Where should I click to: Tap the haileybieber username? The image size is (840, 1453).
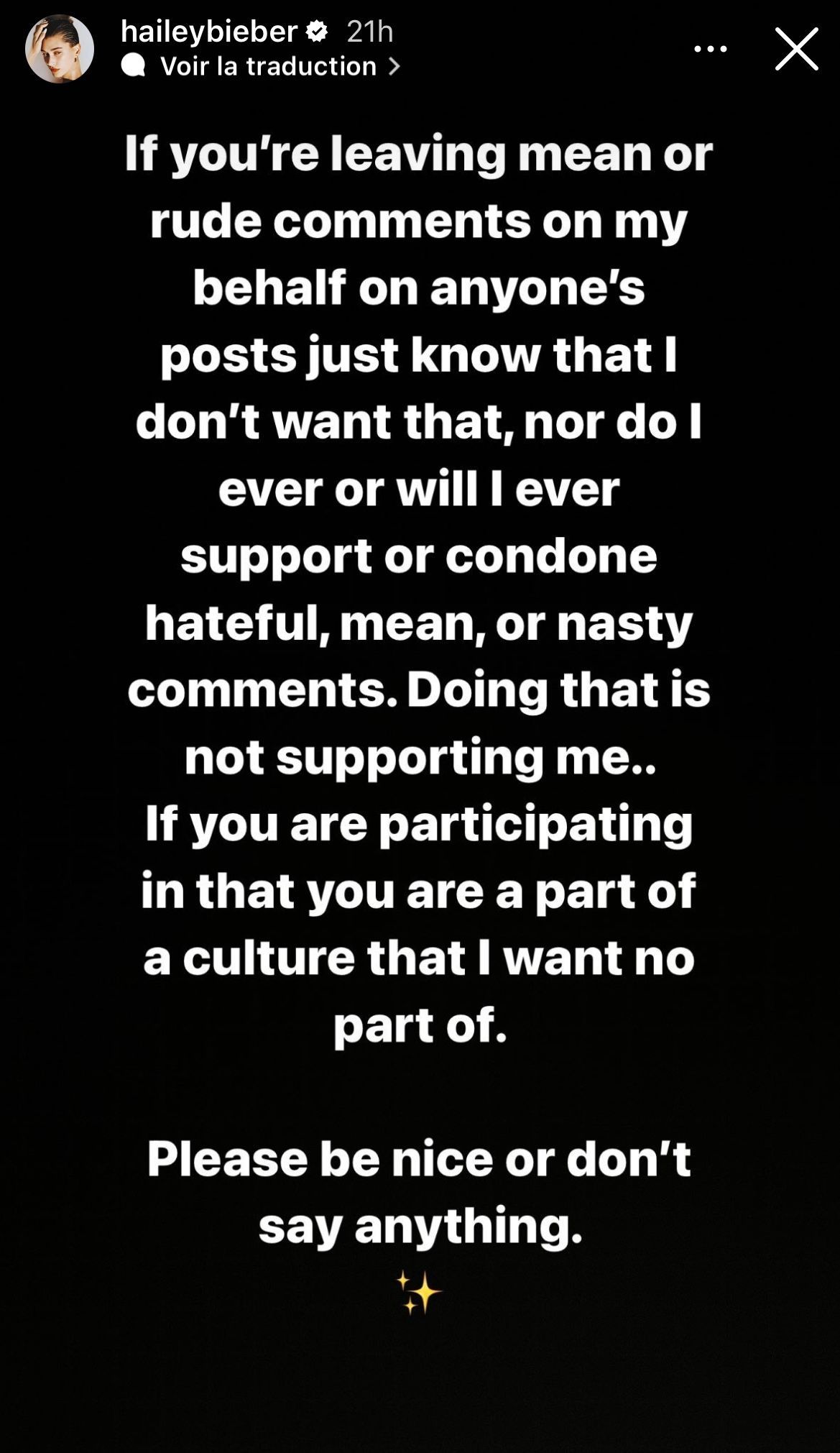click(x=209, y=31)
